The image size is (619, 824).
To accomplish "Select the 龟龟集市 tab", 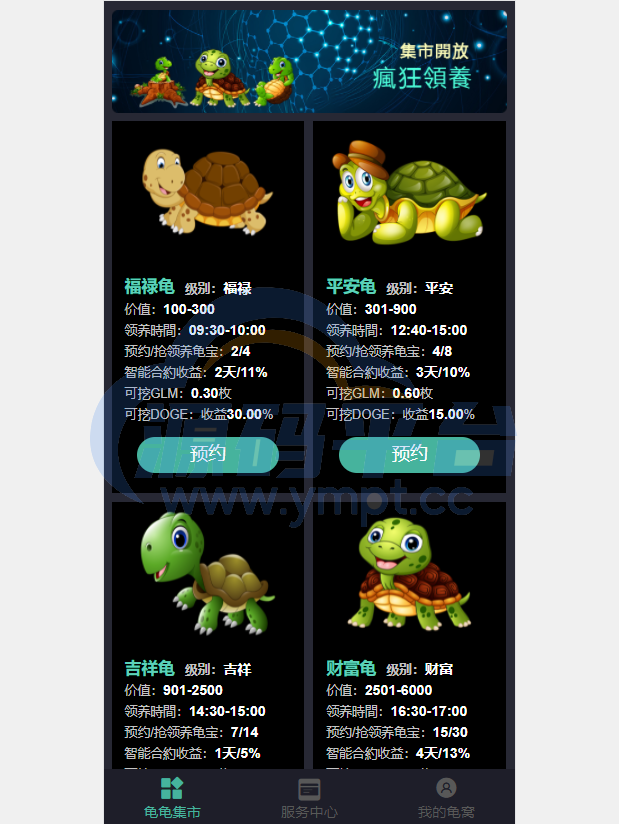I will 172,798.
